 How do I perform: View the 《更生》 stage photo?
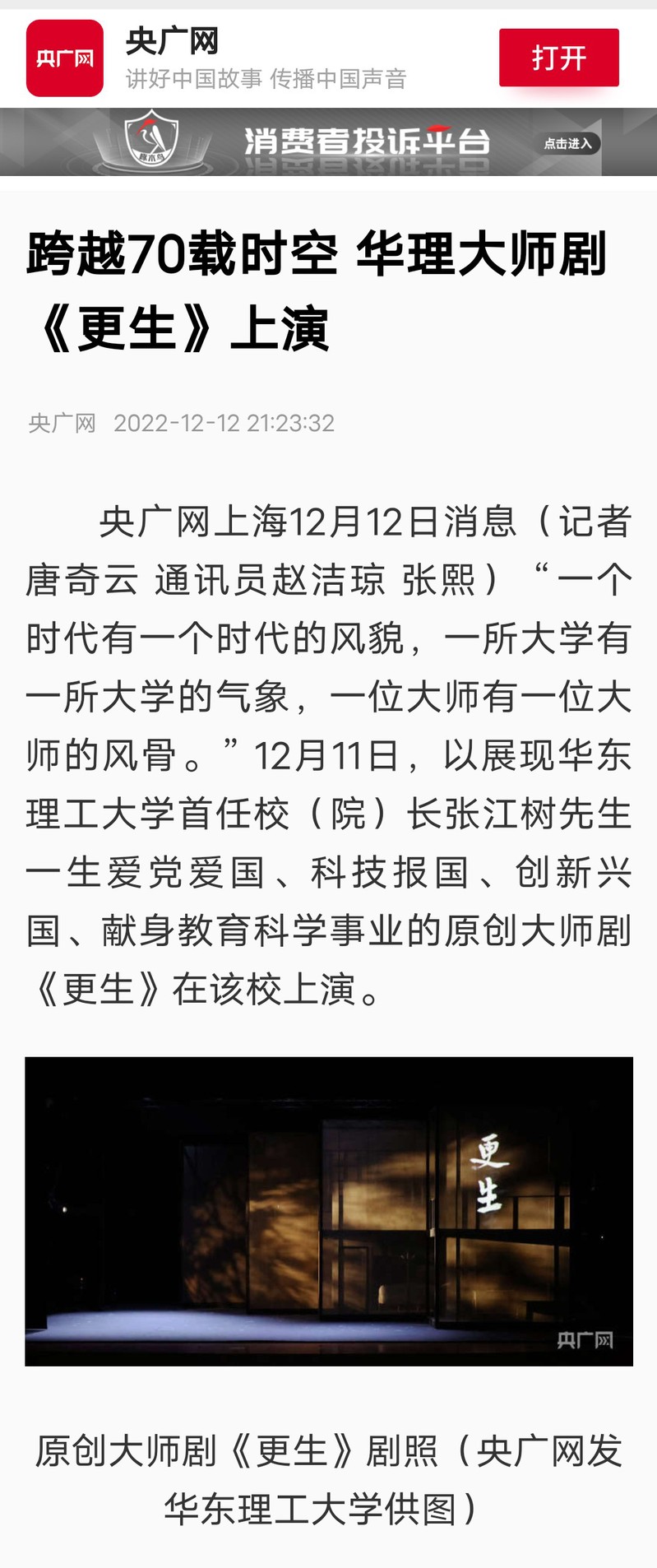click(x=329, y=1211)
